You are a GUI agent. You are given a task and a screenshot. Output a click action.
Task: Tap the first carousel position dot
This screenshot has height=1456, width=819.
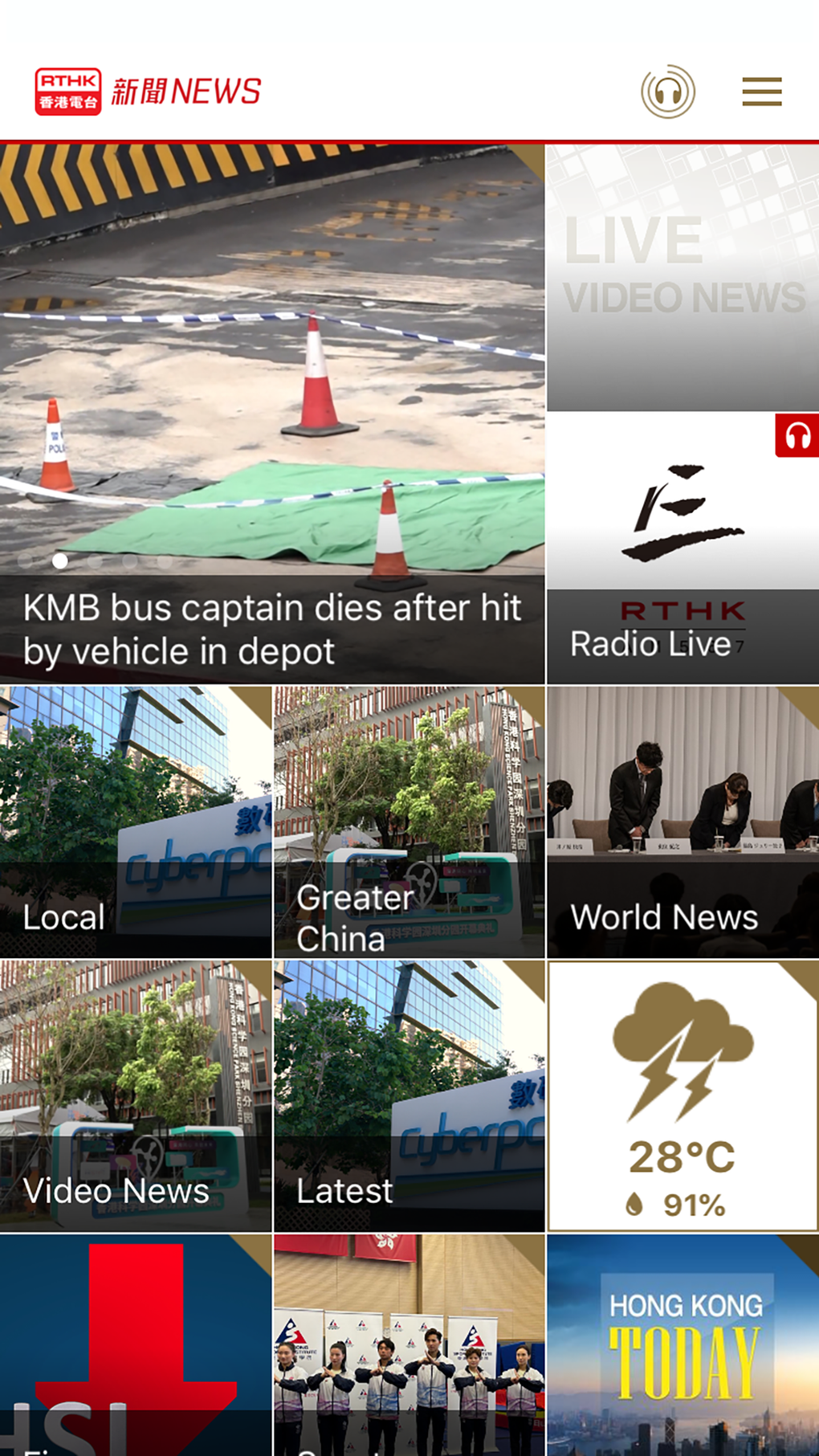[26, 562]
